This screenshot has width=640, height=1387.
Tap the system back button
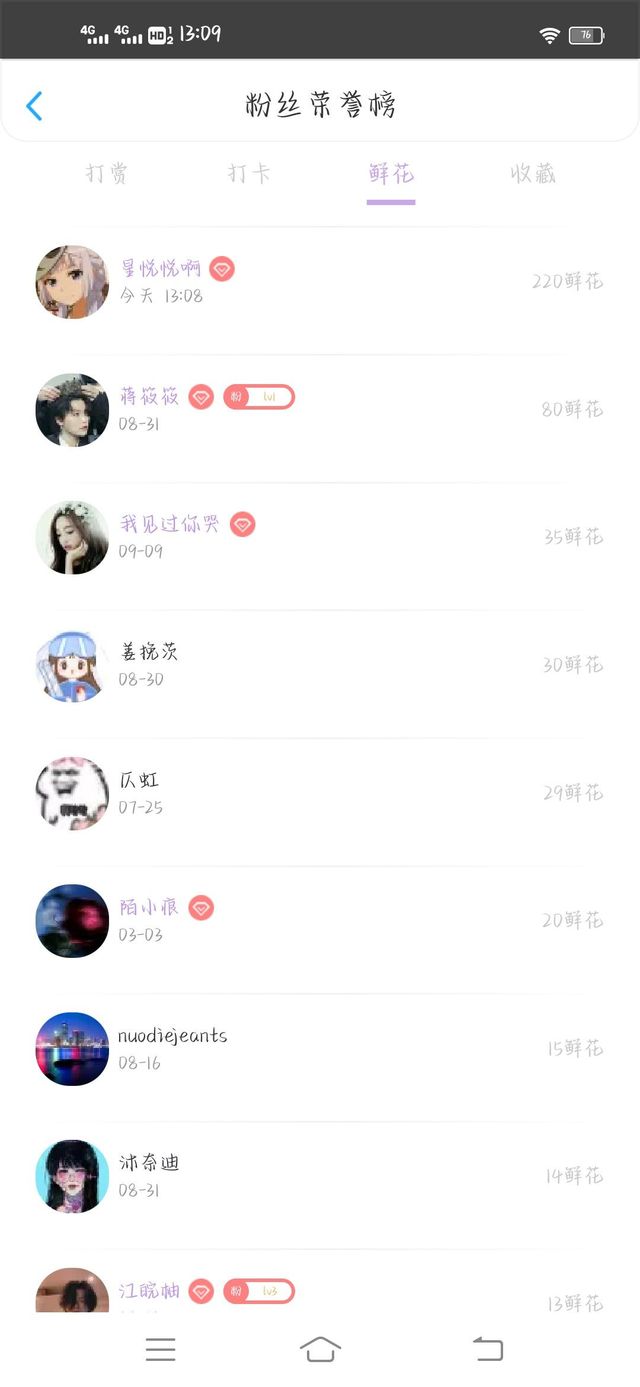pyautogui.click(x=488, y=1349)
